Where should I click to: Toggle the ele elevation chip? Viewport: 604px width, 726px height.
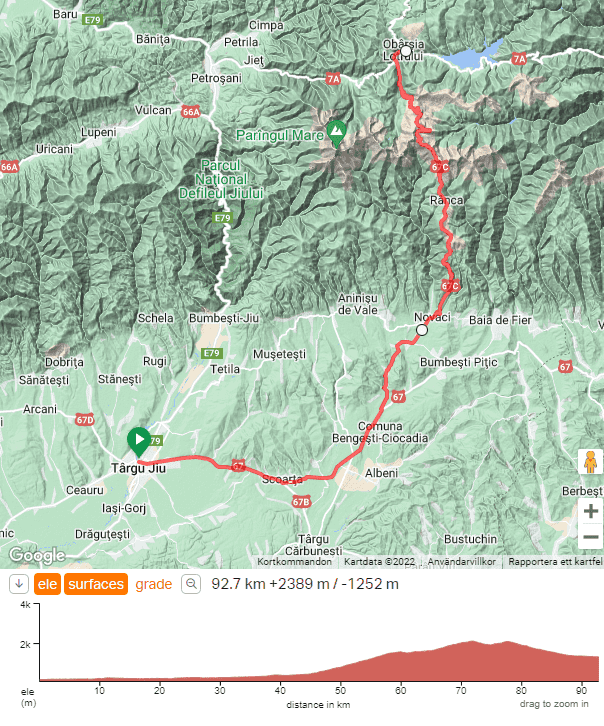46,584
